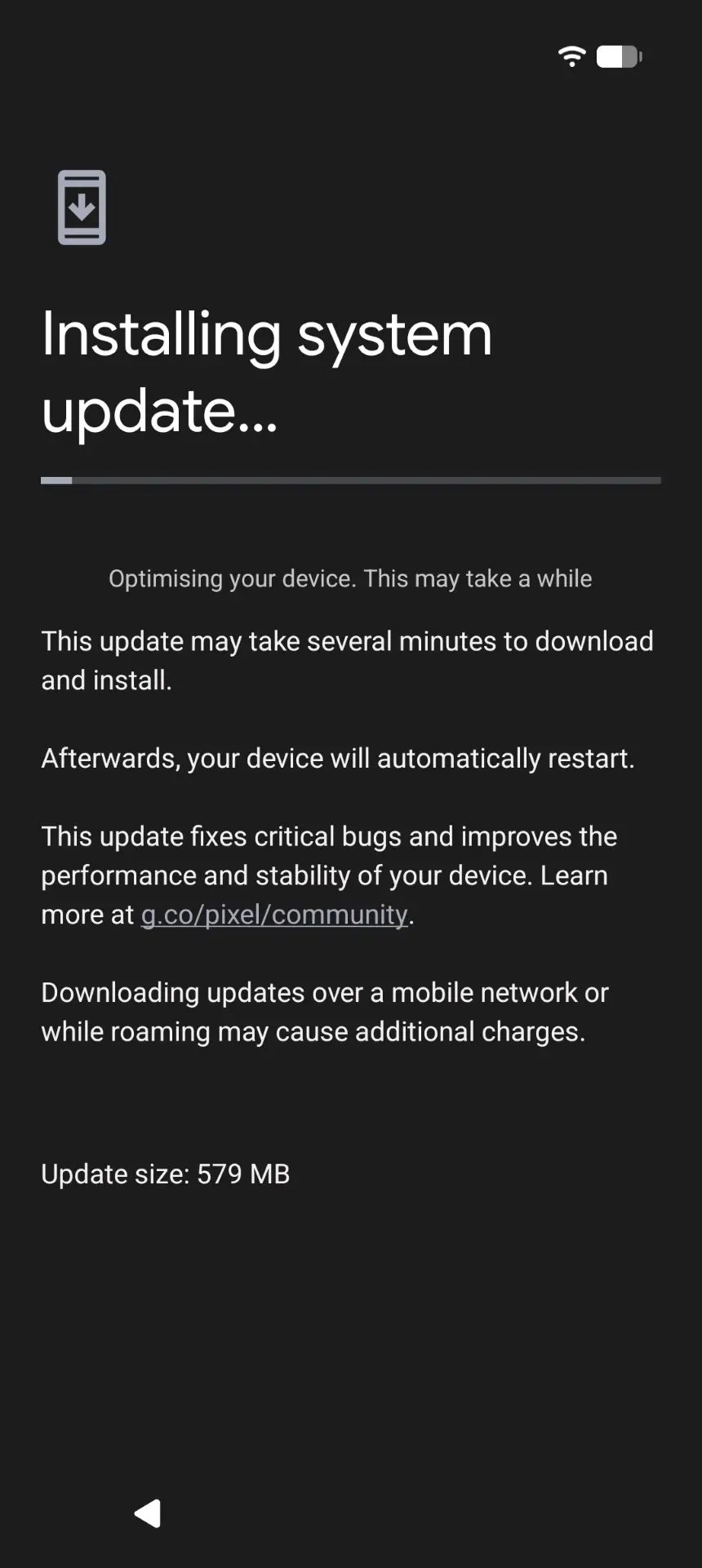Open the g.co/pixel/community link
Screen dimensions: 702x1568
click(x=274, y=915)
